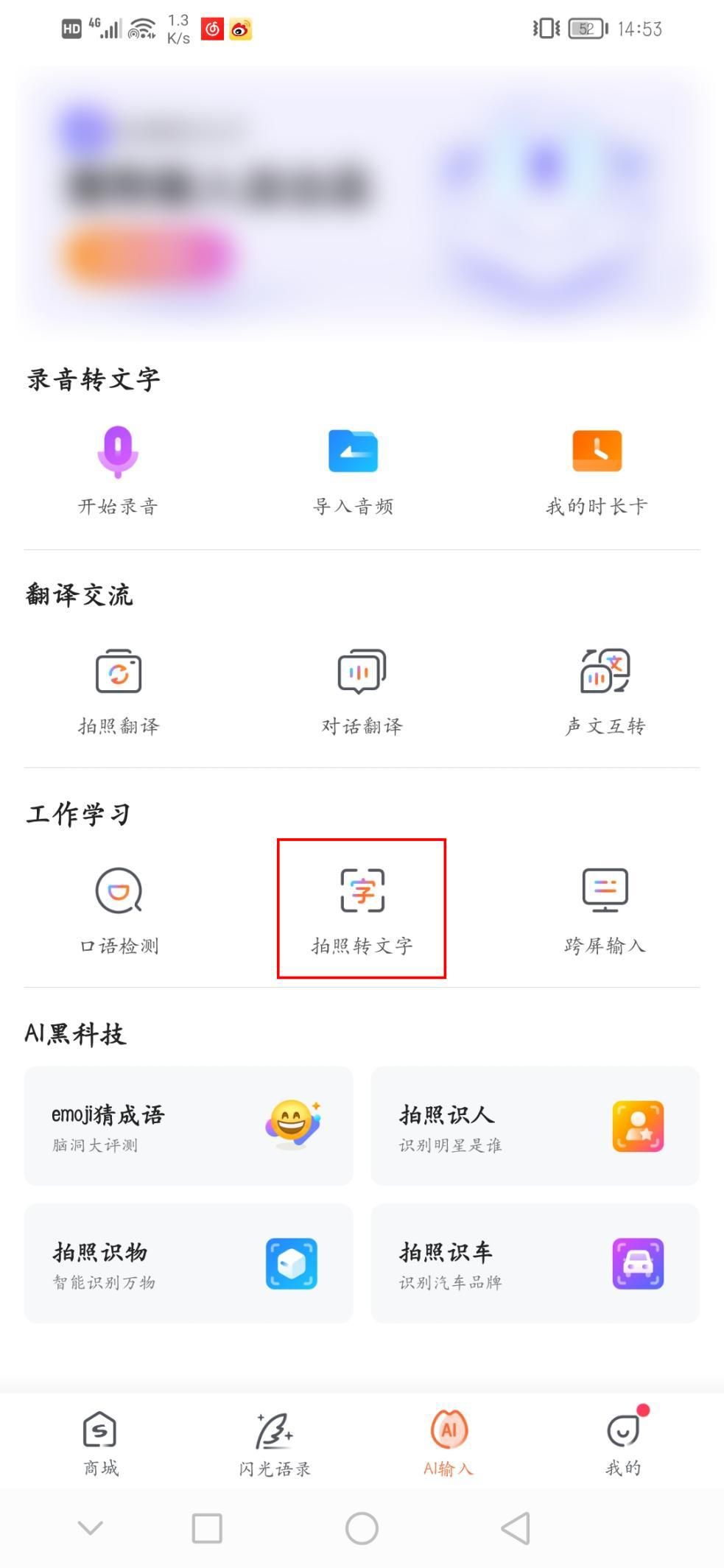Go back with the system back button
Viewport: 724px width, 1568px height.
point(516,1528)
